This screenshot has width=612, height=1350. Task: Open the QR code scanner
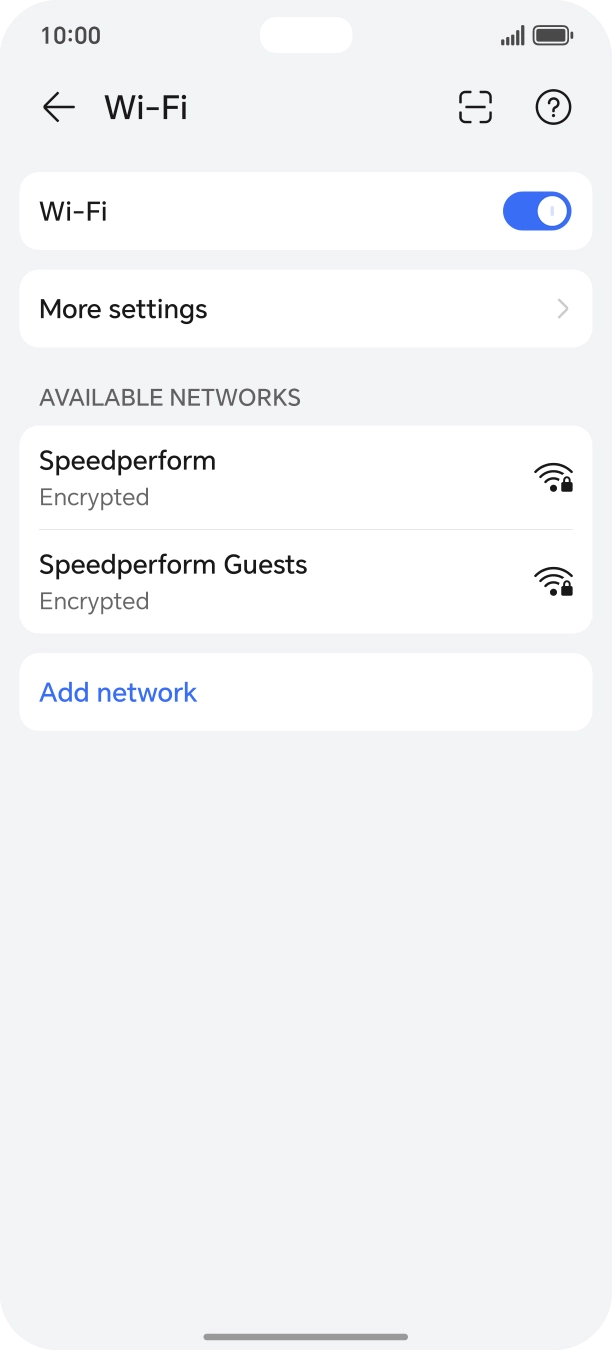[475, 107]
